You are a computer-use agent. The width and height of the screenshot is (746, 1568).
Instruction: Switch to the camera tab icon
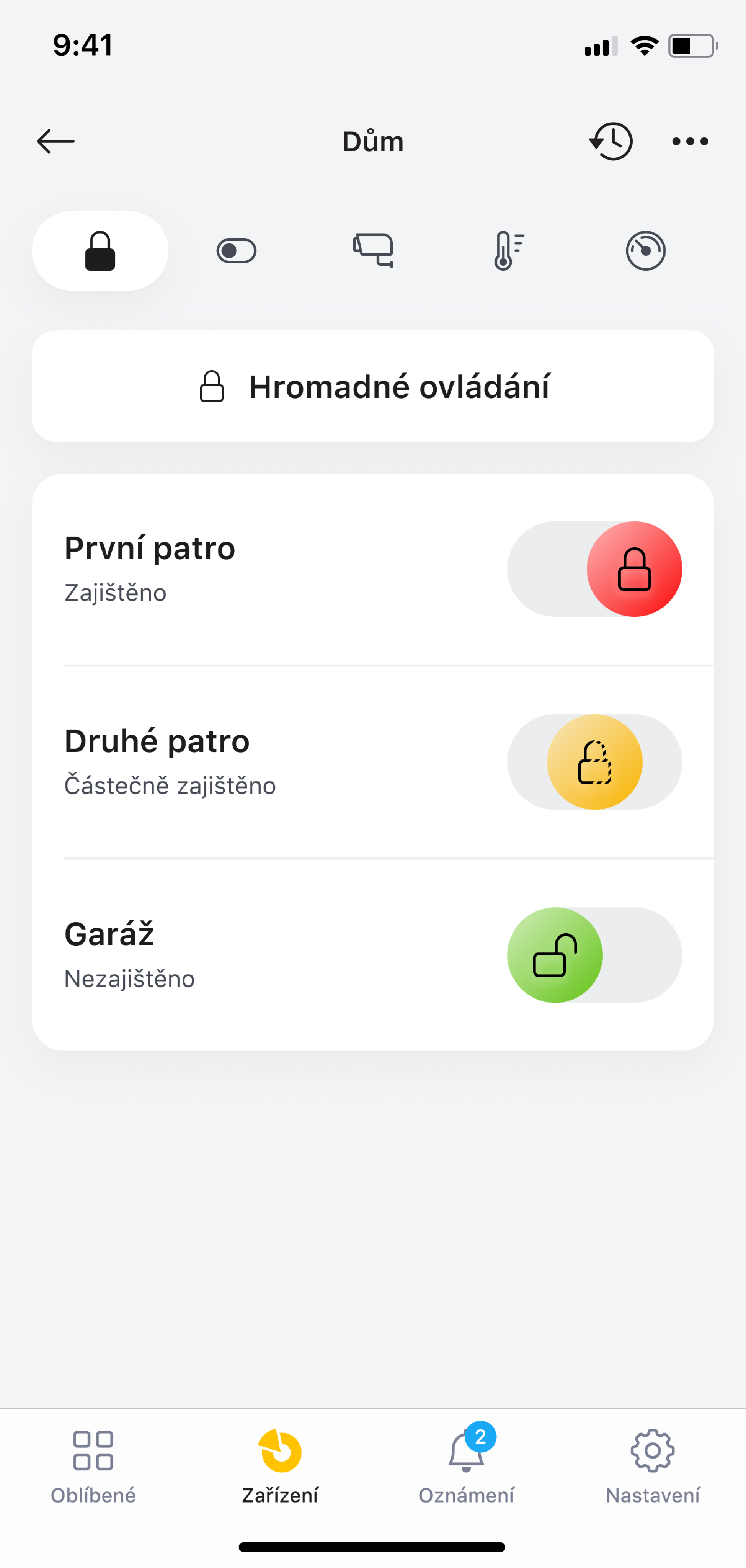click(x=373, y=251)
